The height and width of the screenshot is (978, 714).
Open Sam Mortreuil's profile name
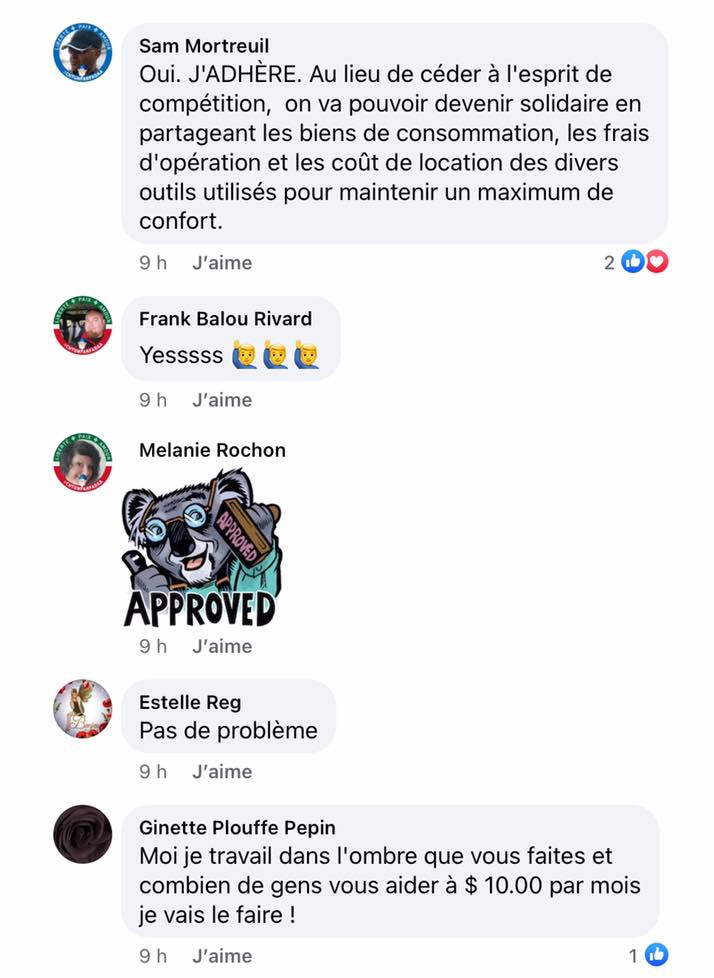(204, 46)
